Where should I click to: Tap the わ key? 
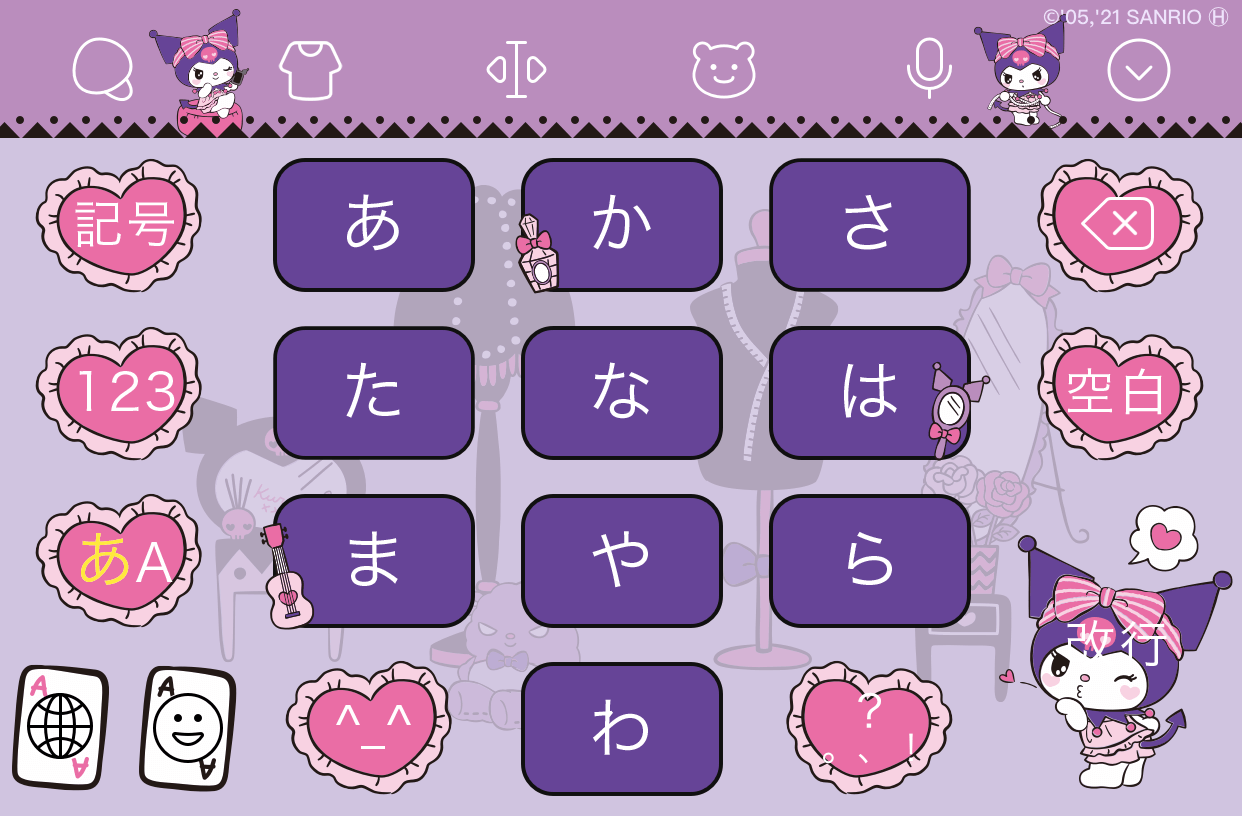pyautogui.click(x=621, y=728)
